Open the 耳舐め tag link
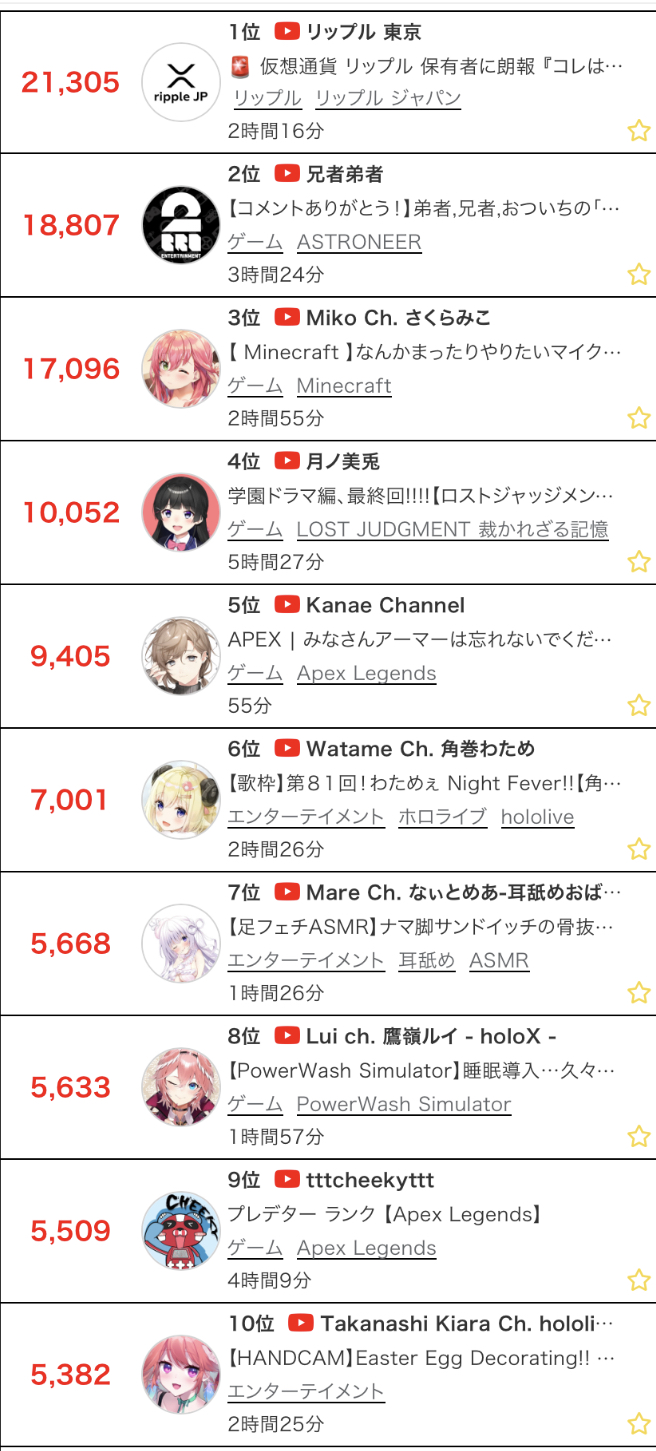Screen dimensions: 656x1451 426,961
